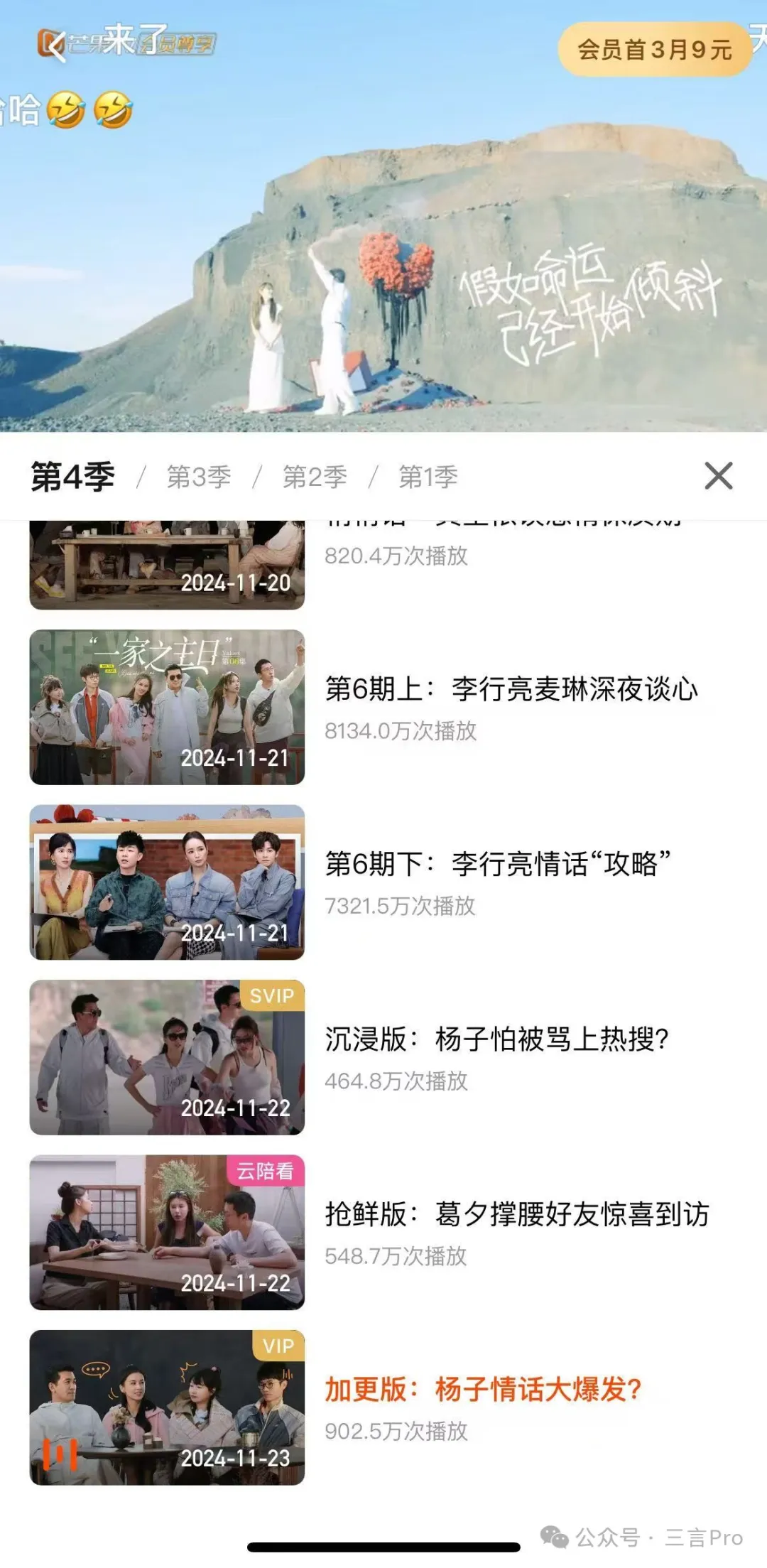Select the 第4季 season tab

72,477
